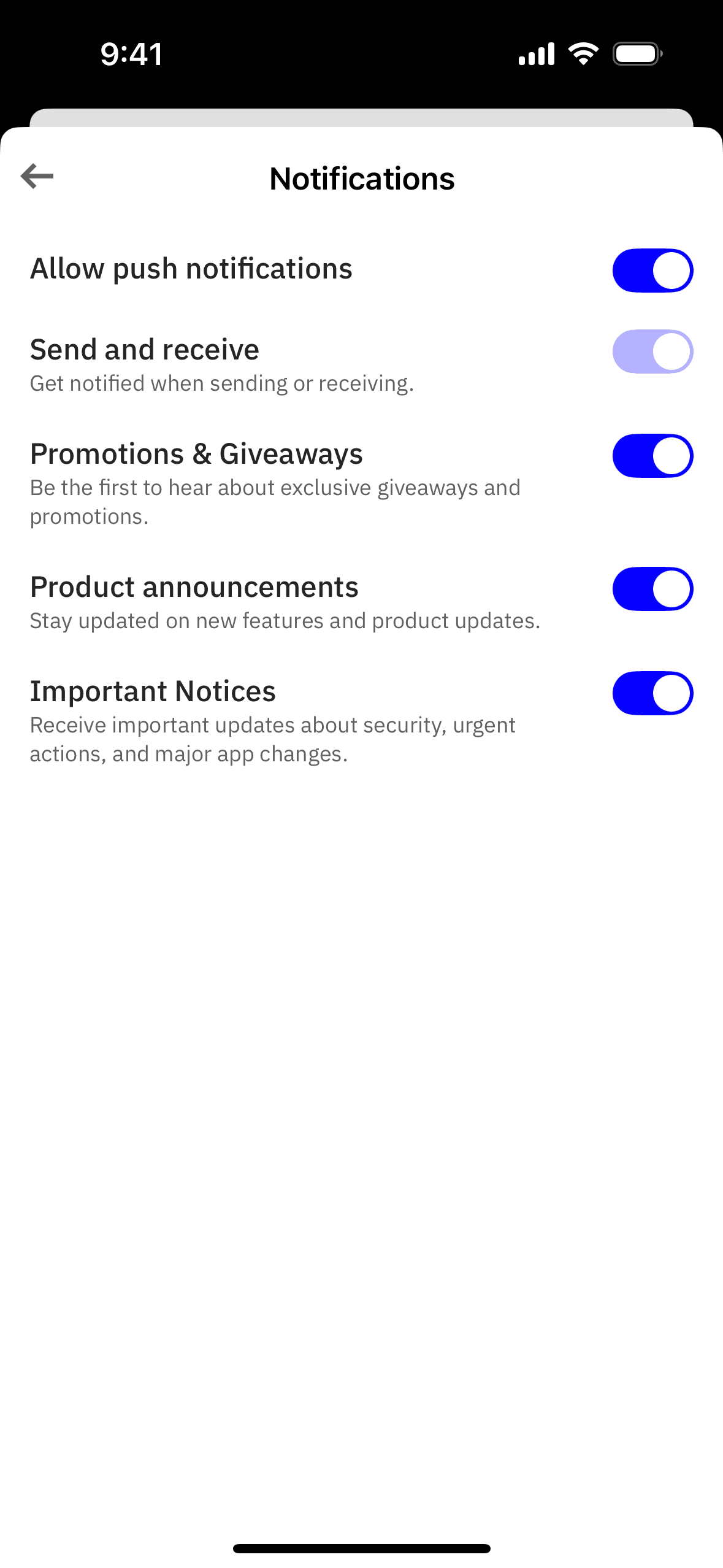Toggle the Send and receive switch
This screenshot has height=1568, width=723.
[652, 352]
